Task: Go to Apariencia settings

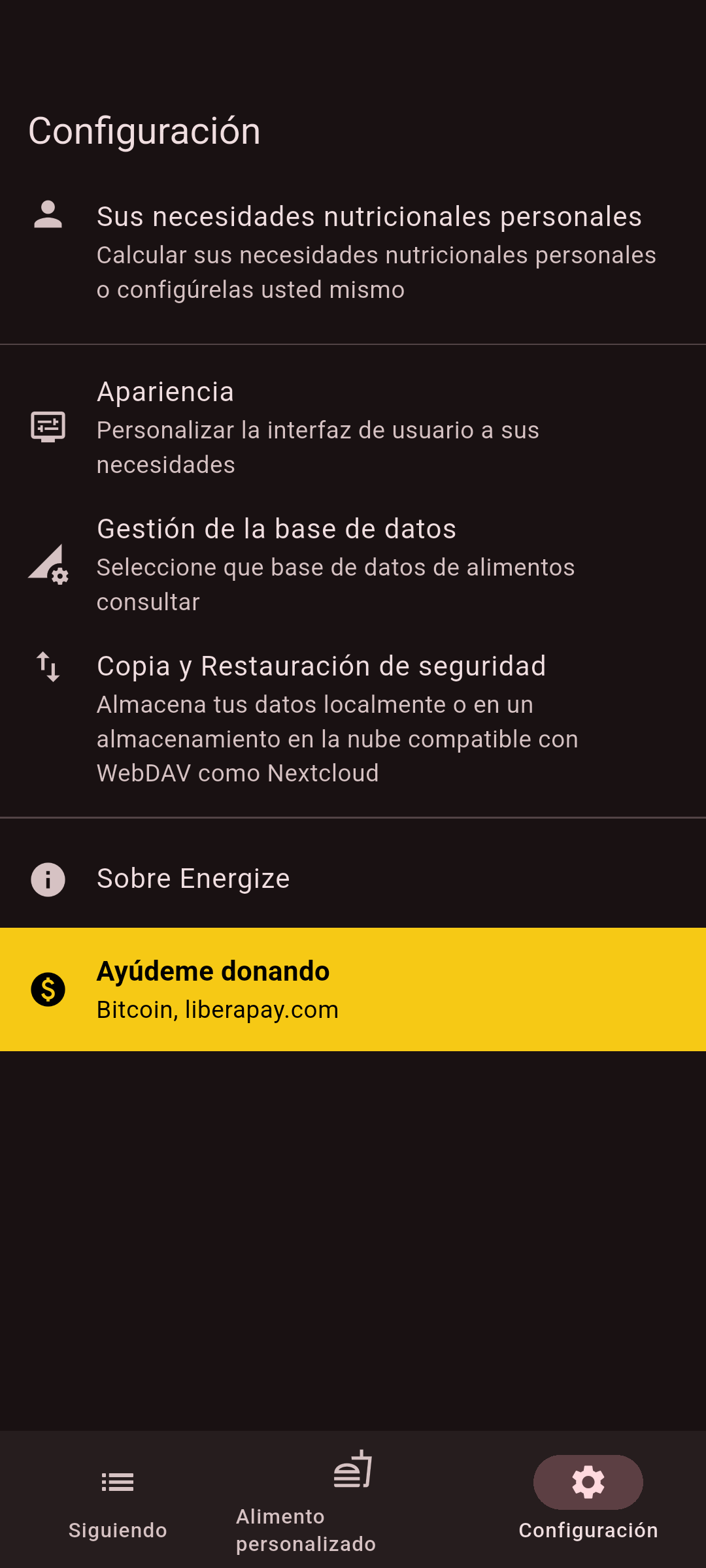Action: [353, 427]
